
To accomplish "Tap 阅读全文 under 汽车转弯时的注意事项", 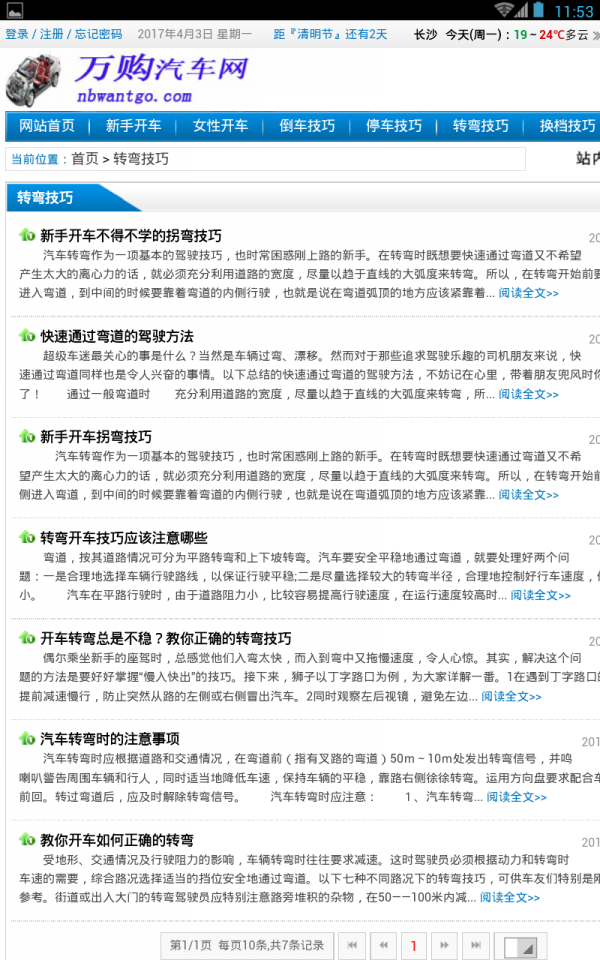I will (x=517, y=797).
